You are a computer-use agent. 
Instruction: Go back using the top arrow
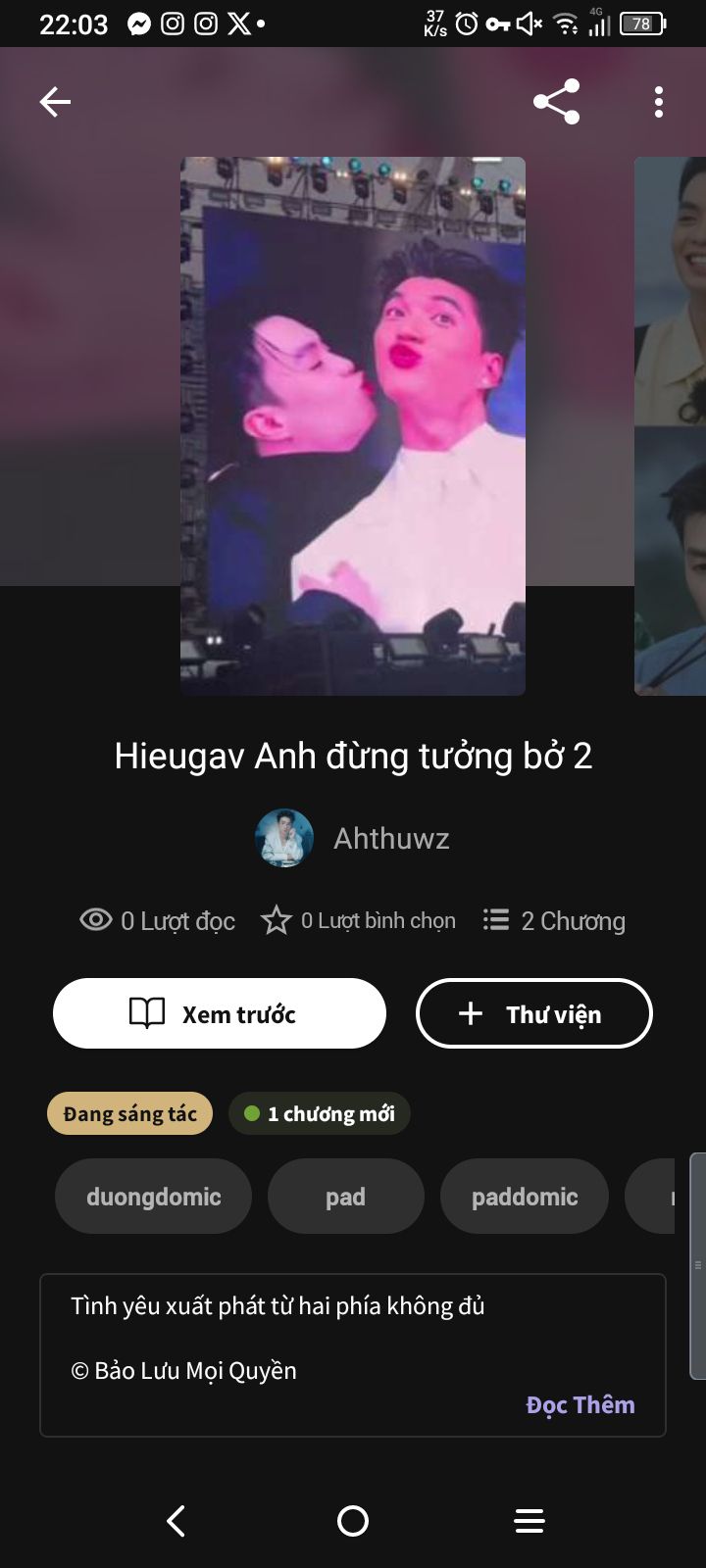[55, 102]
